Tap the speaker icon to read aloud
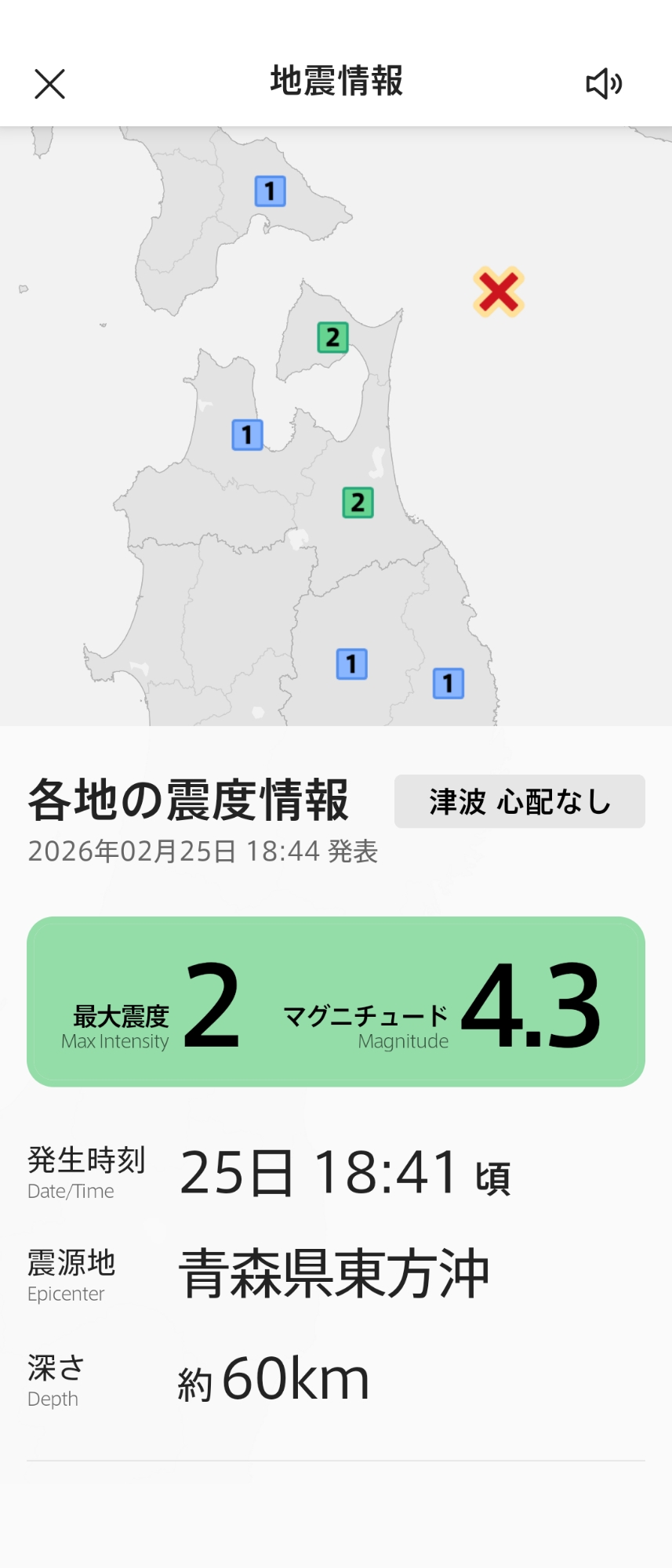672x1568 pixels. pyautogui.click(x=604, y=83)
